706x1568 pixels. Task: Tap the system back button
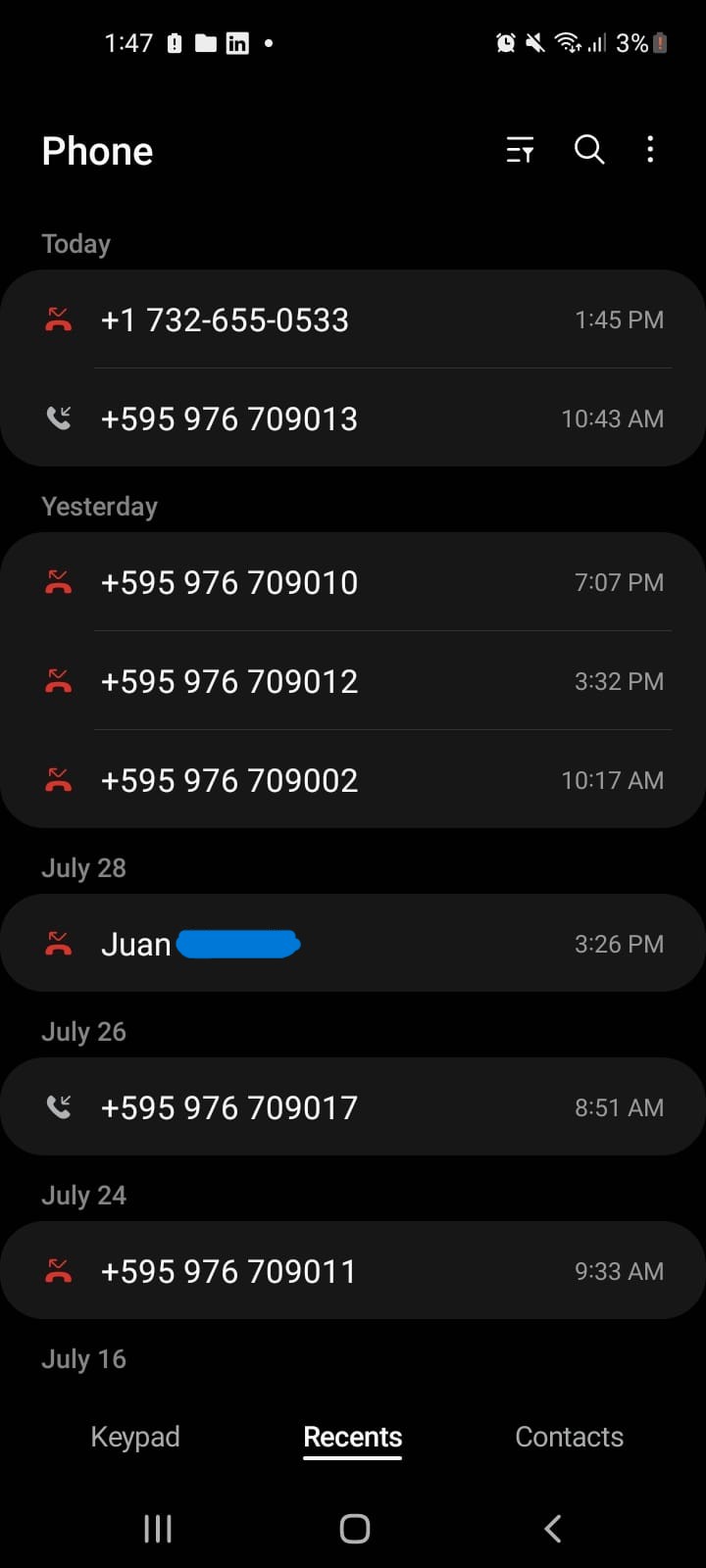point(553,1529)
